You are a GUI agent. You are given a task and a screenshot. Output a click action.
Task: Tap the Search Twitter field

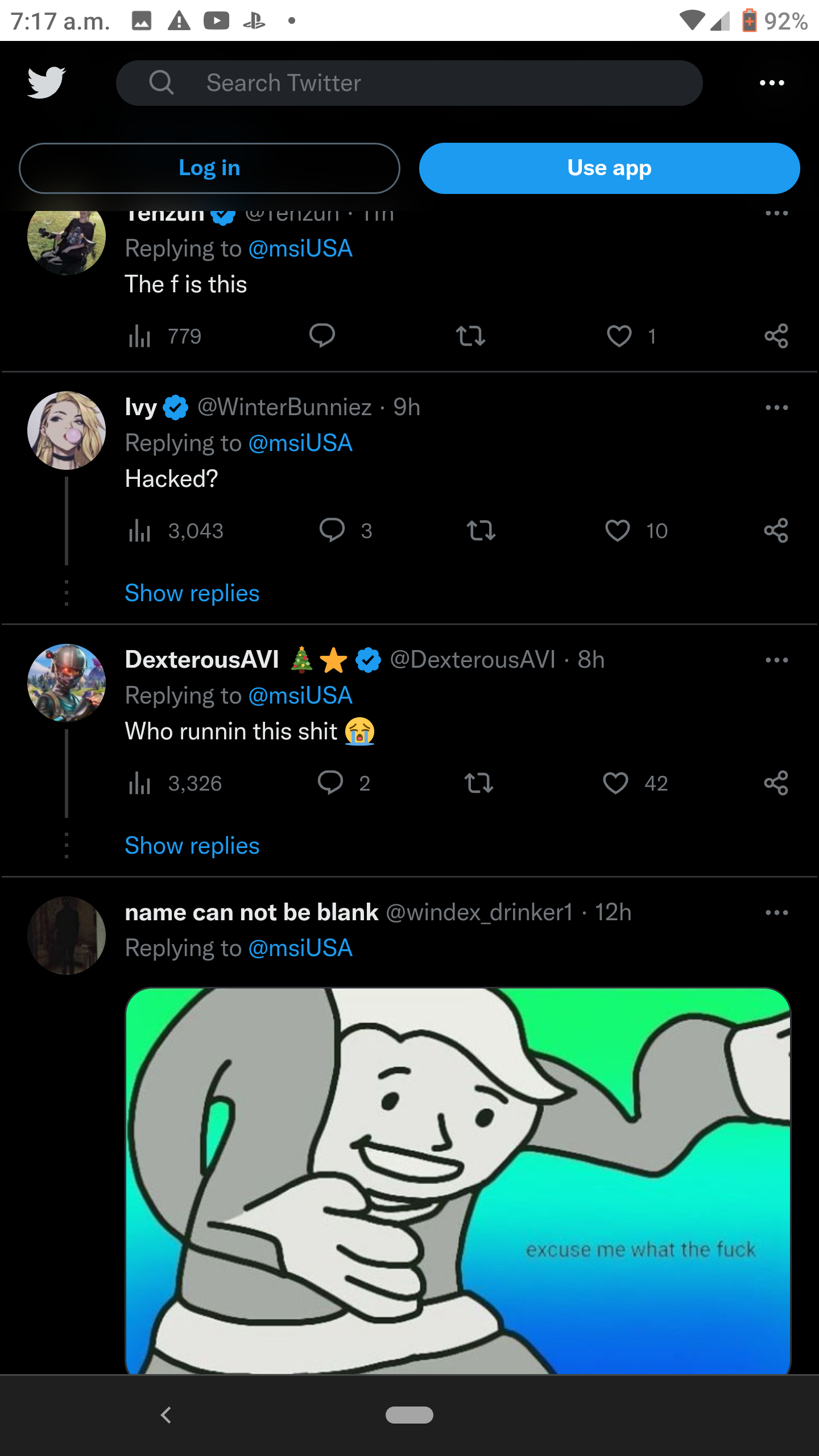409,83
